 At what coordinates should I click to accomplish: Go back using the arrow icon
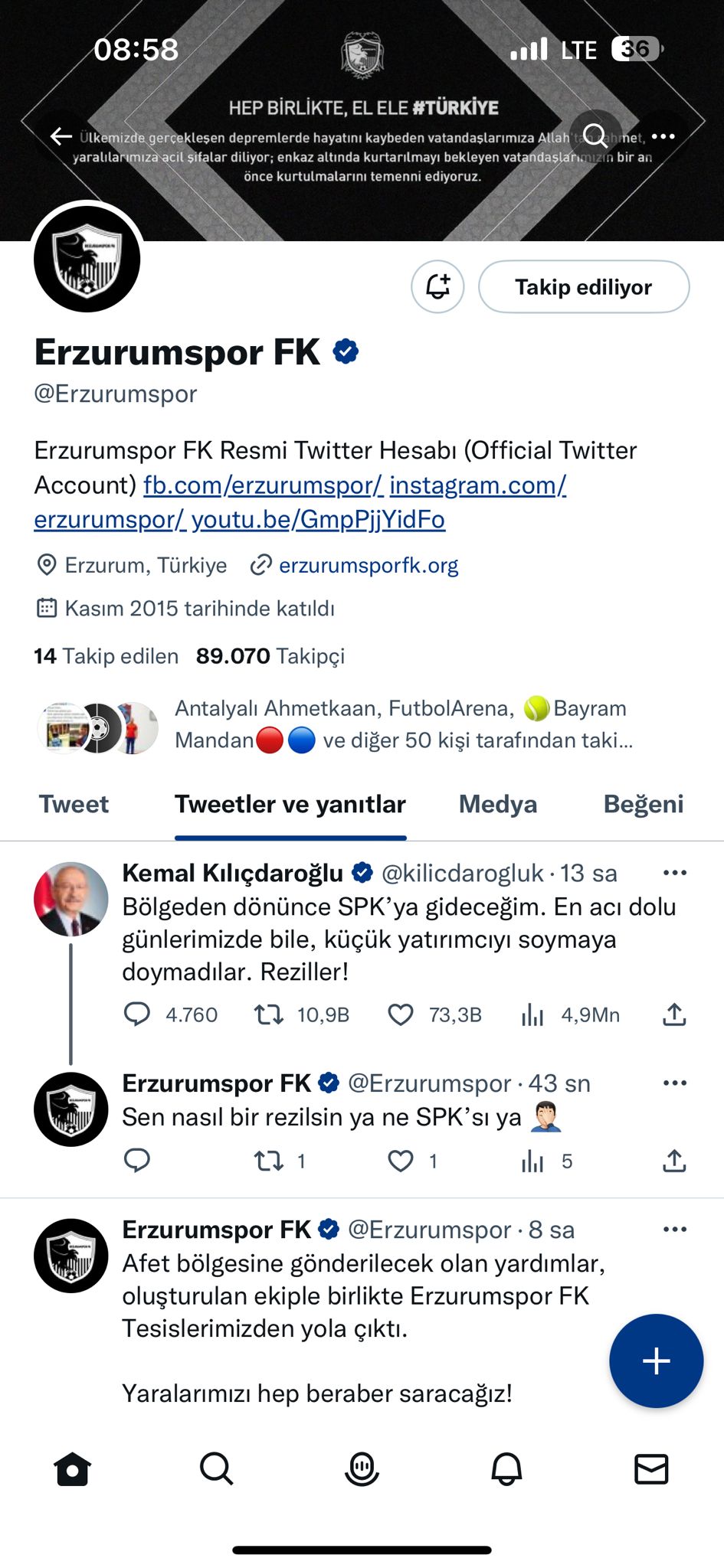(x=61, y=136)
